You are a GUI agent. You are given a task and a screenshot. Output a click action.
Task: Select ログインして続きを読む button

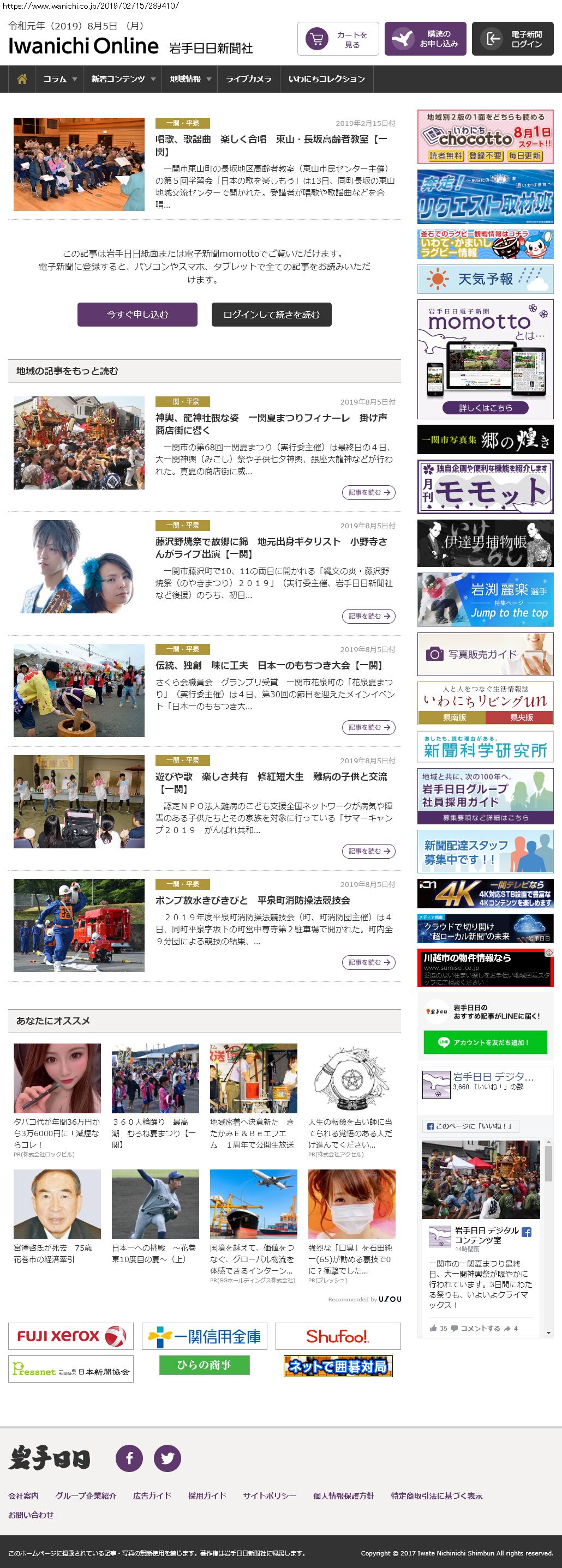tap(271, 315)
